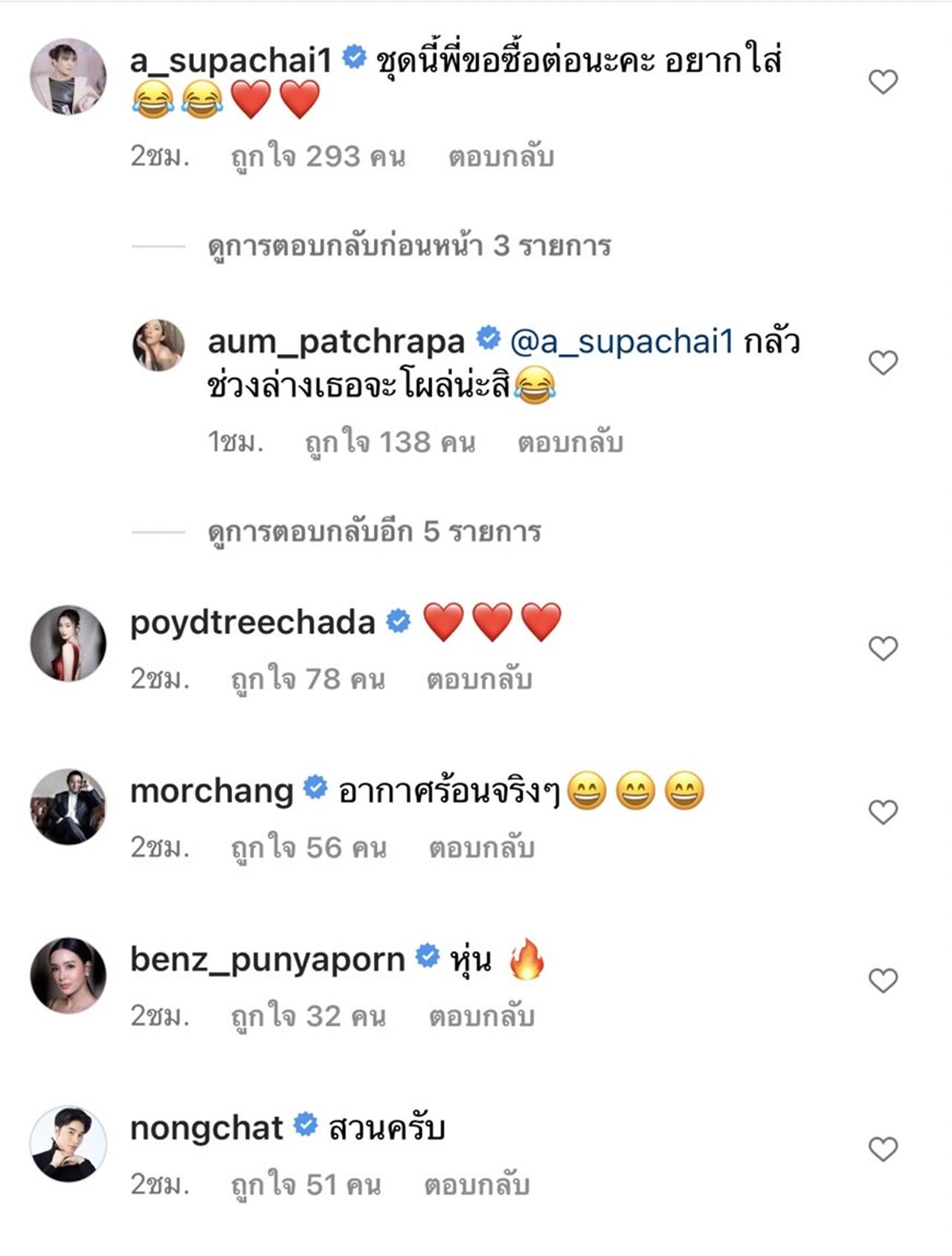
Task: Reply to benz_punyaporn's comment
Action: pos(481,1016)
